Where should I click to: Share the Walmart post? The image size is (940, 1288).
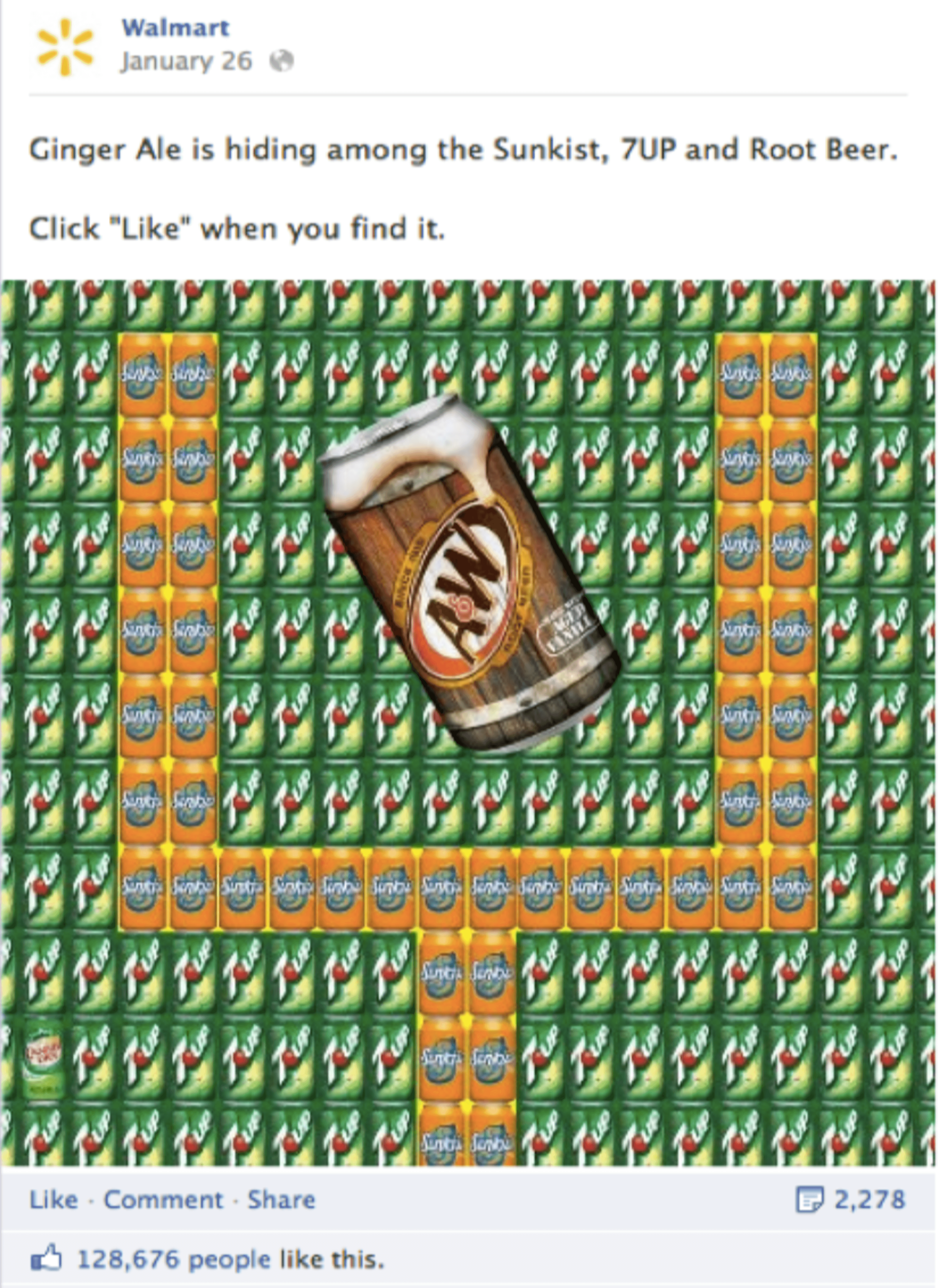pos(281,1200)
